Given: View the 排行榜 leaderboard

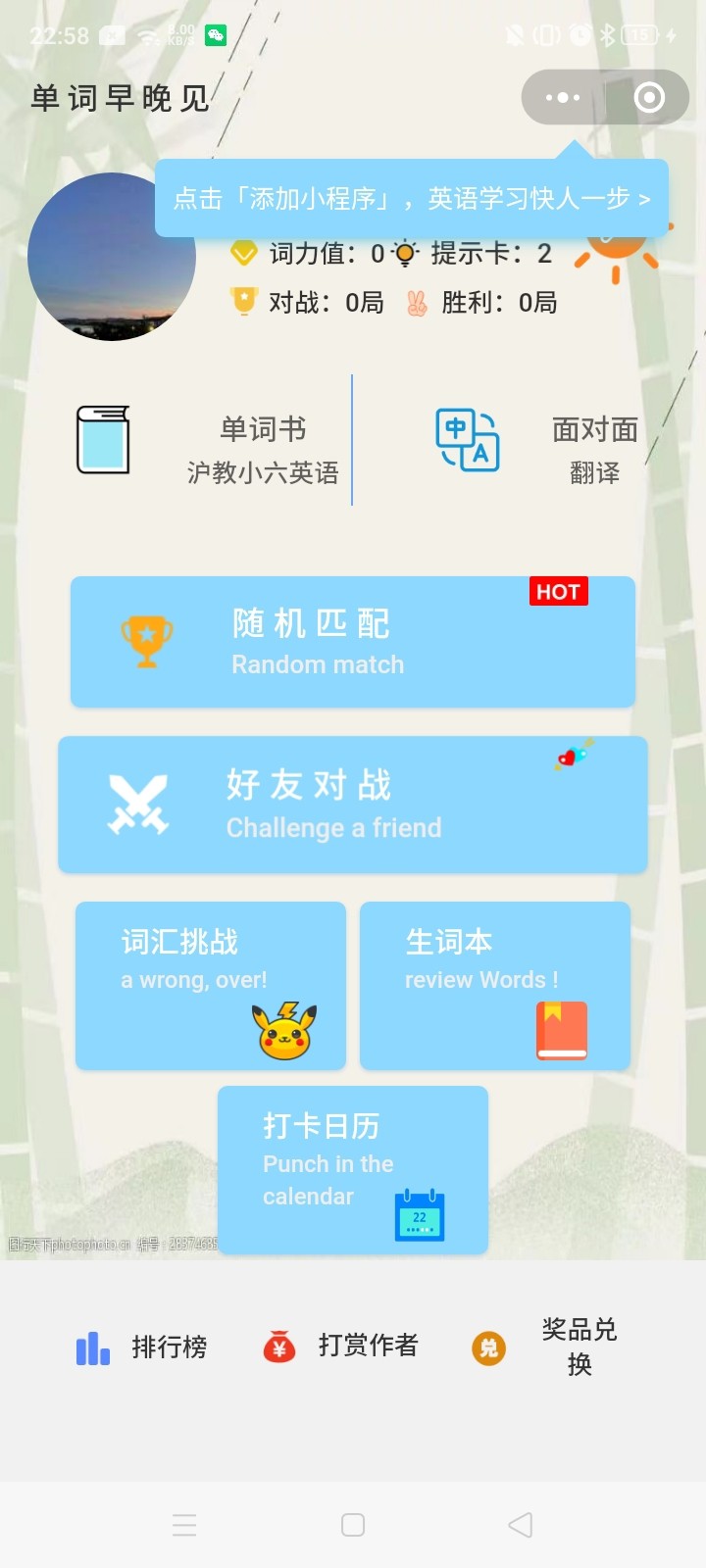Looking at the screenshot, I should point(142,1347).
